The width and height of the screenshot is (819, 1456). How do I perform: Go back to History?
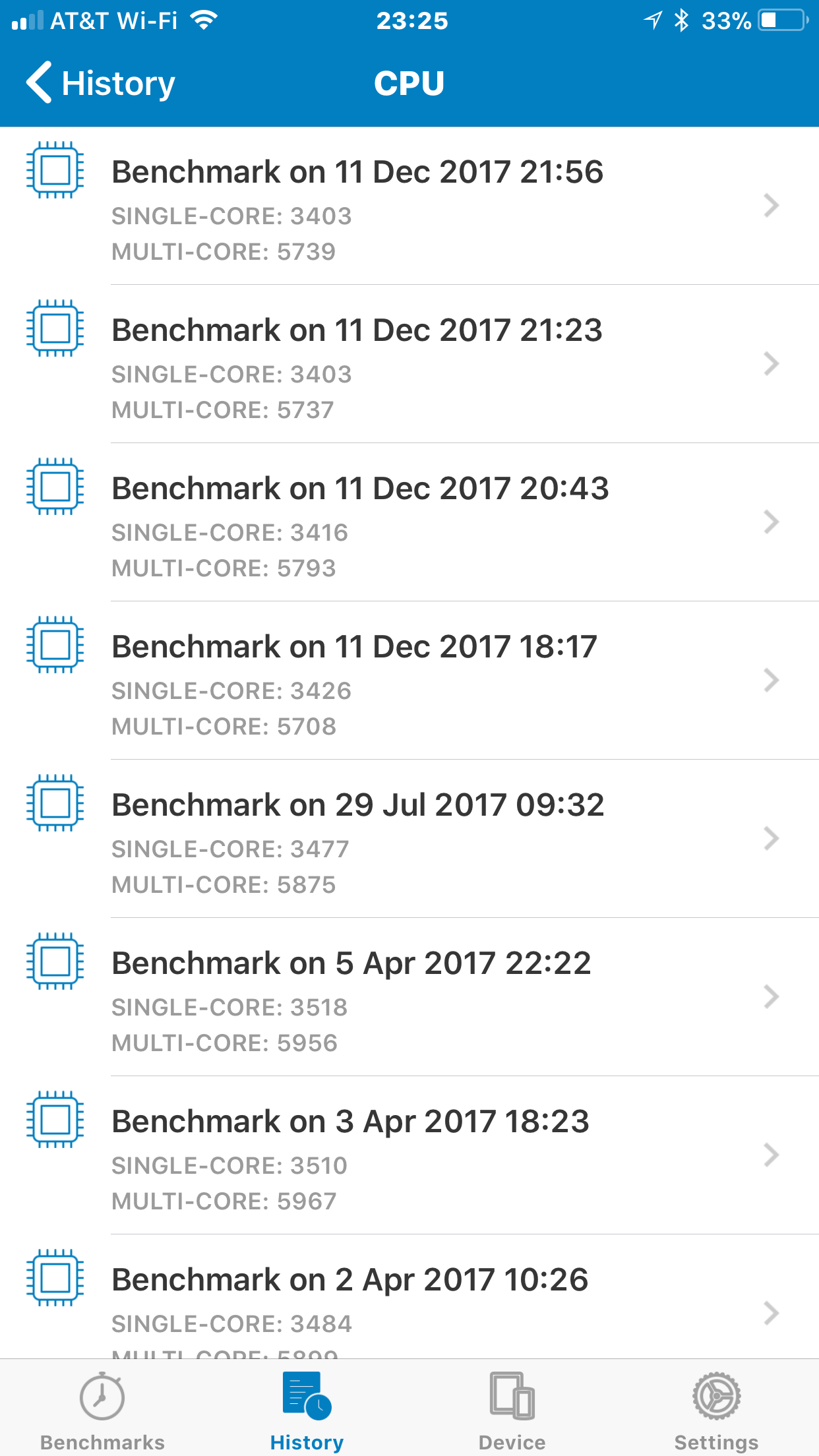[101, 83]
